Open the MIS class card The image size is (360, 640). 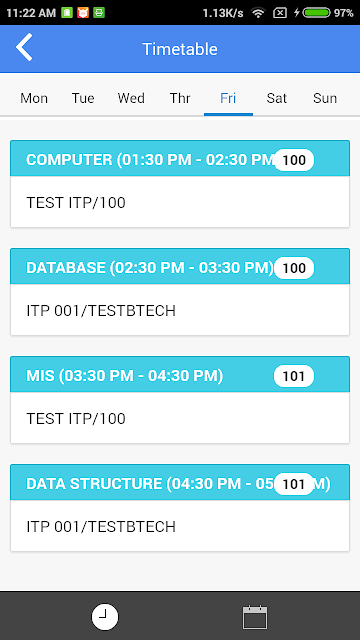pos(180,400)
